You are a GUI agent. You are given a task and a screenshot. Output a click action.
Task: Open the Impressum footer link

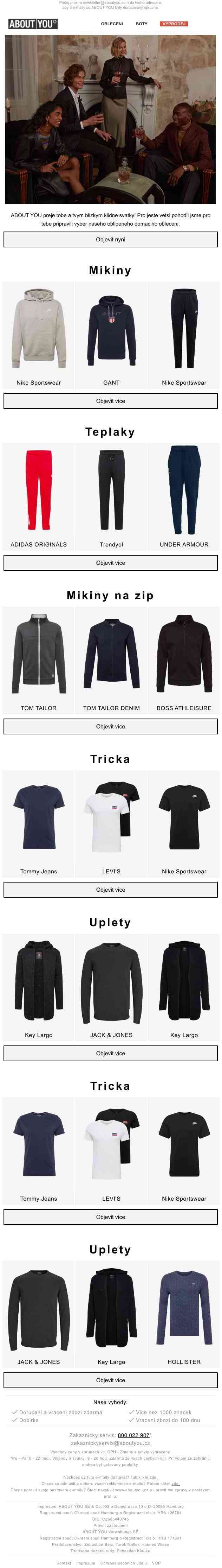86,1563
